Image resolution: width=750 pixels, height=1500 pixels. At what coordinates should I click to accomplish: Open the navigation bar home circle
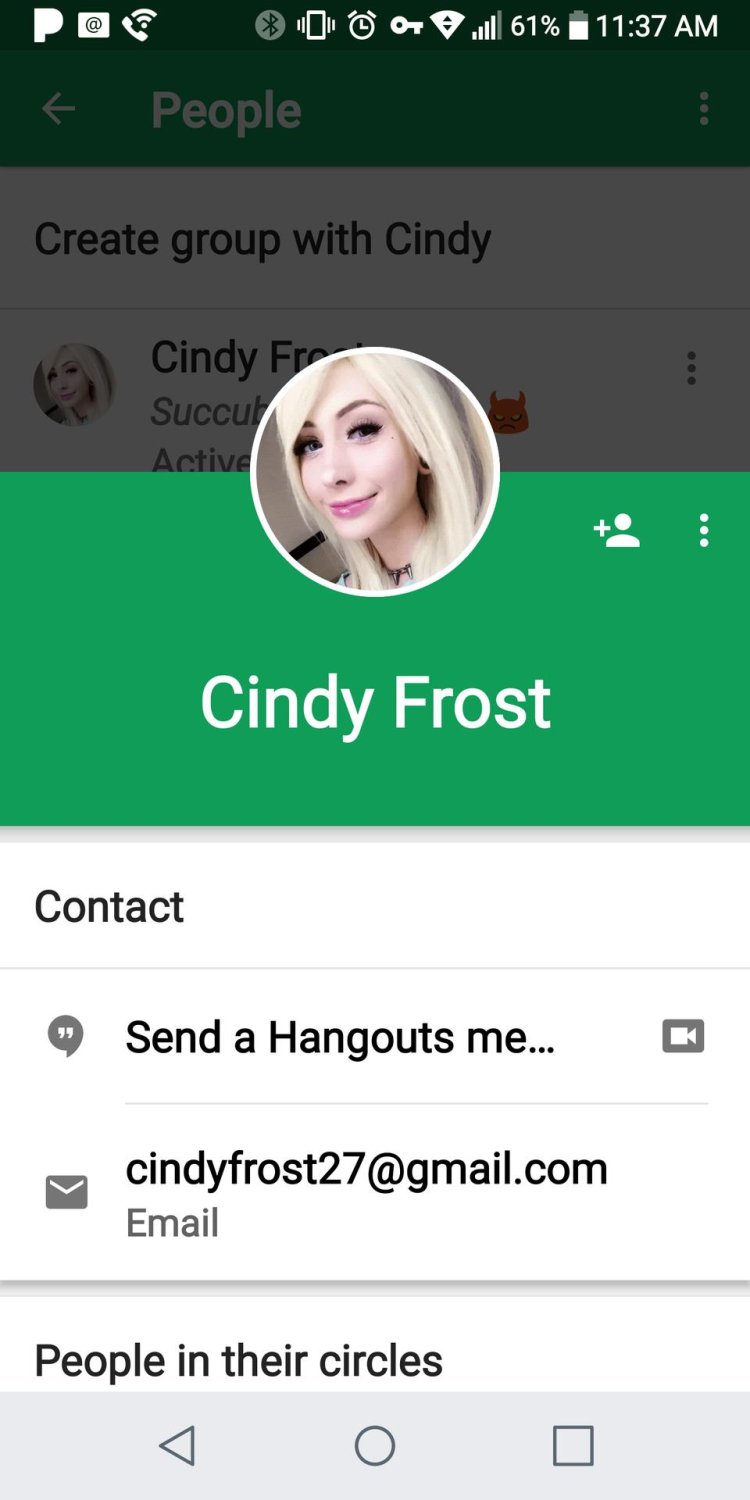(375, 1445)
